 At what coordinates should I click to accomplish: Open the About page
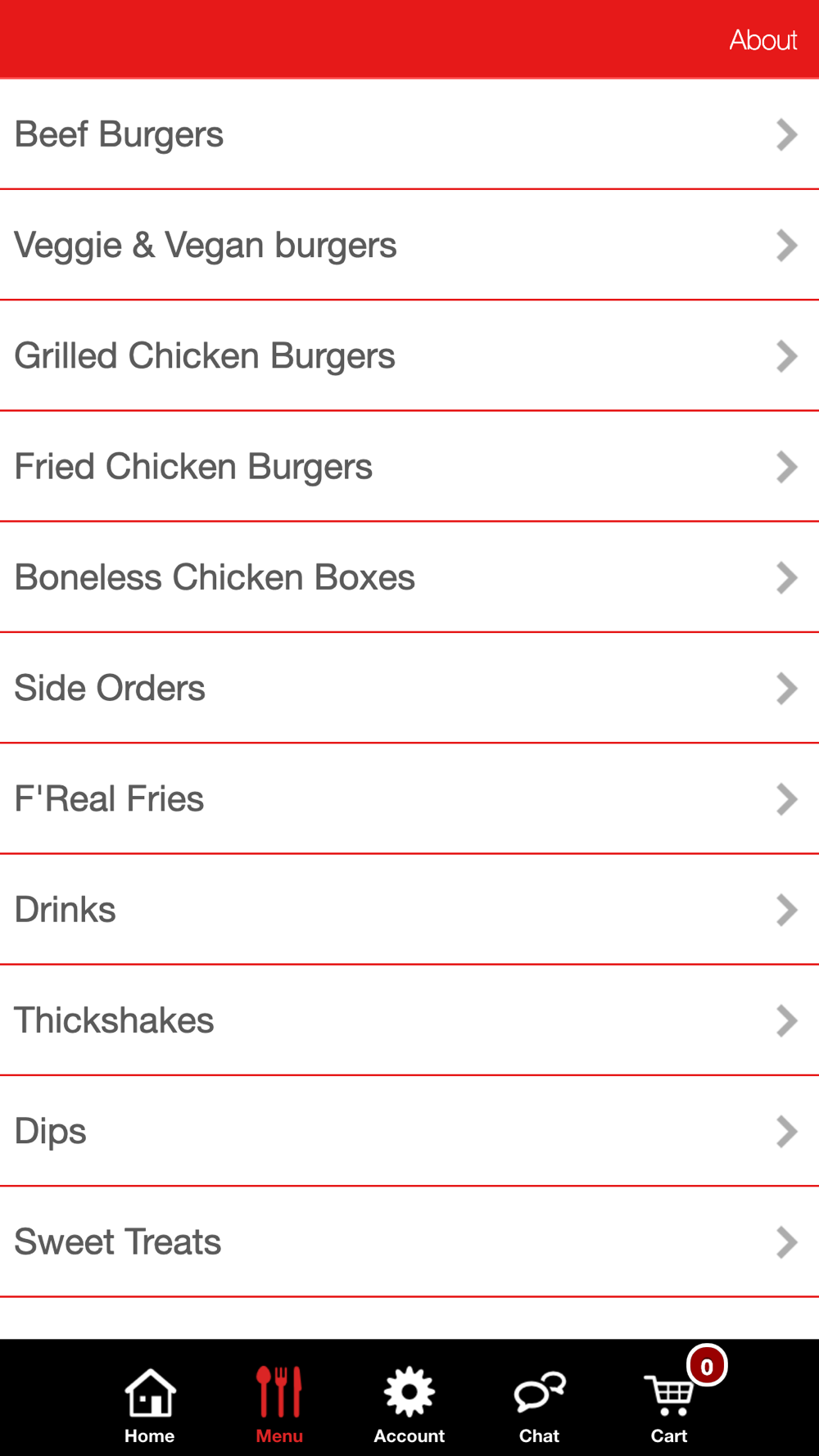[x=762, y=40]
